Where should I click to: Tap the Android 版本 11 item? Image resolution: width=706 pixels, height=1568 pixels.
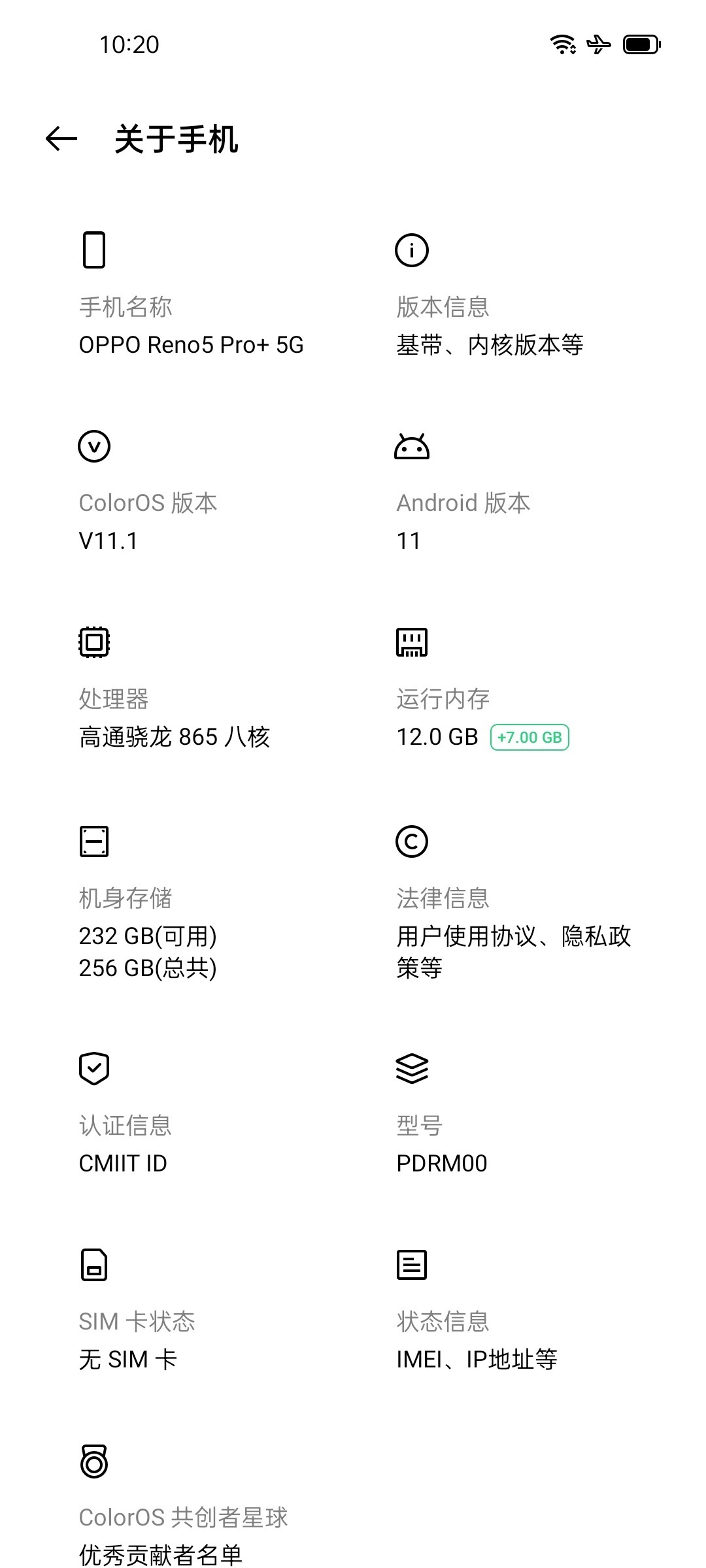point(463,521)
